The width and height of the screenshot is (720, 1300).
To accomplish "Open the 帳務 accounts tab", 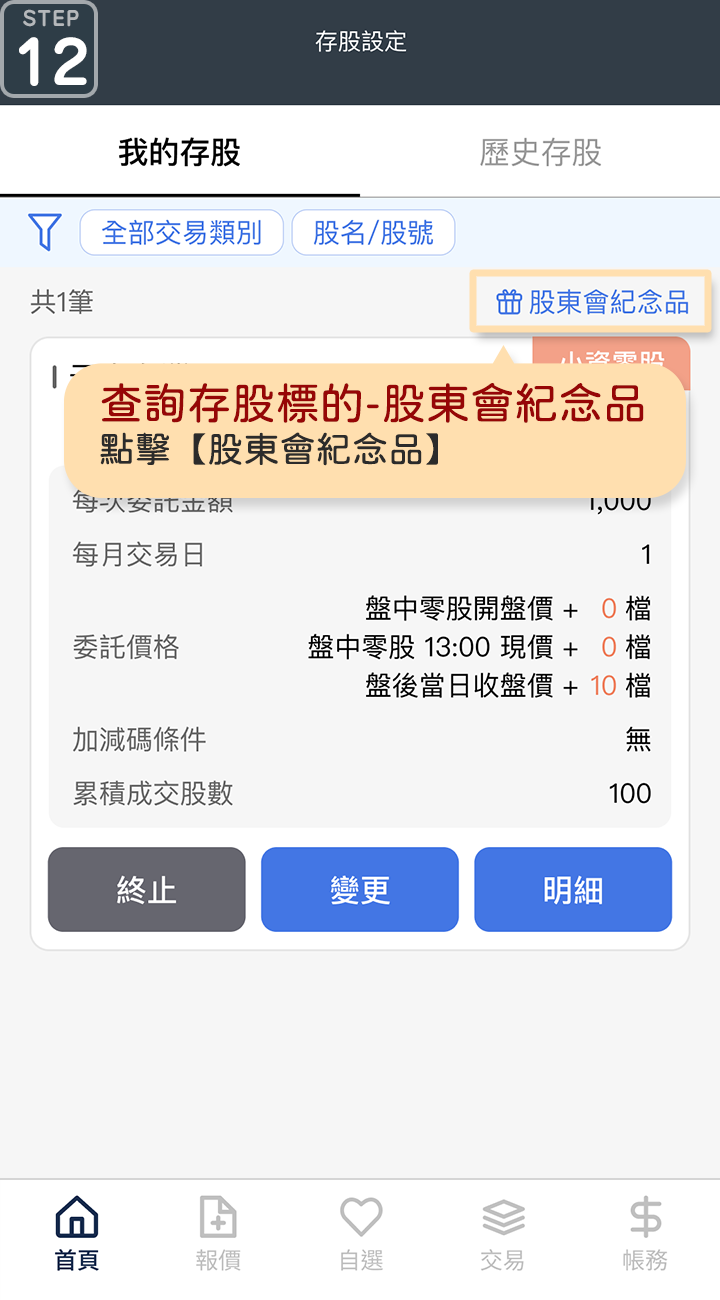I will coord(645,1235).
